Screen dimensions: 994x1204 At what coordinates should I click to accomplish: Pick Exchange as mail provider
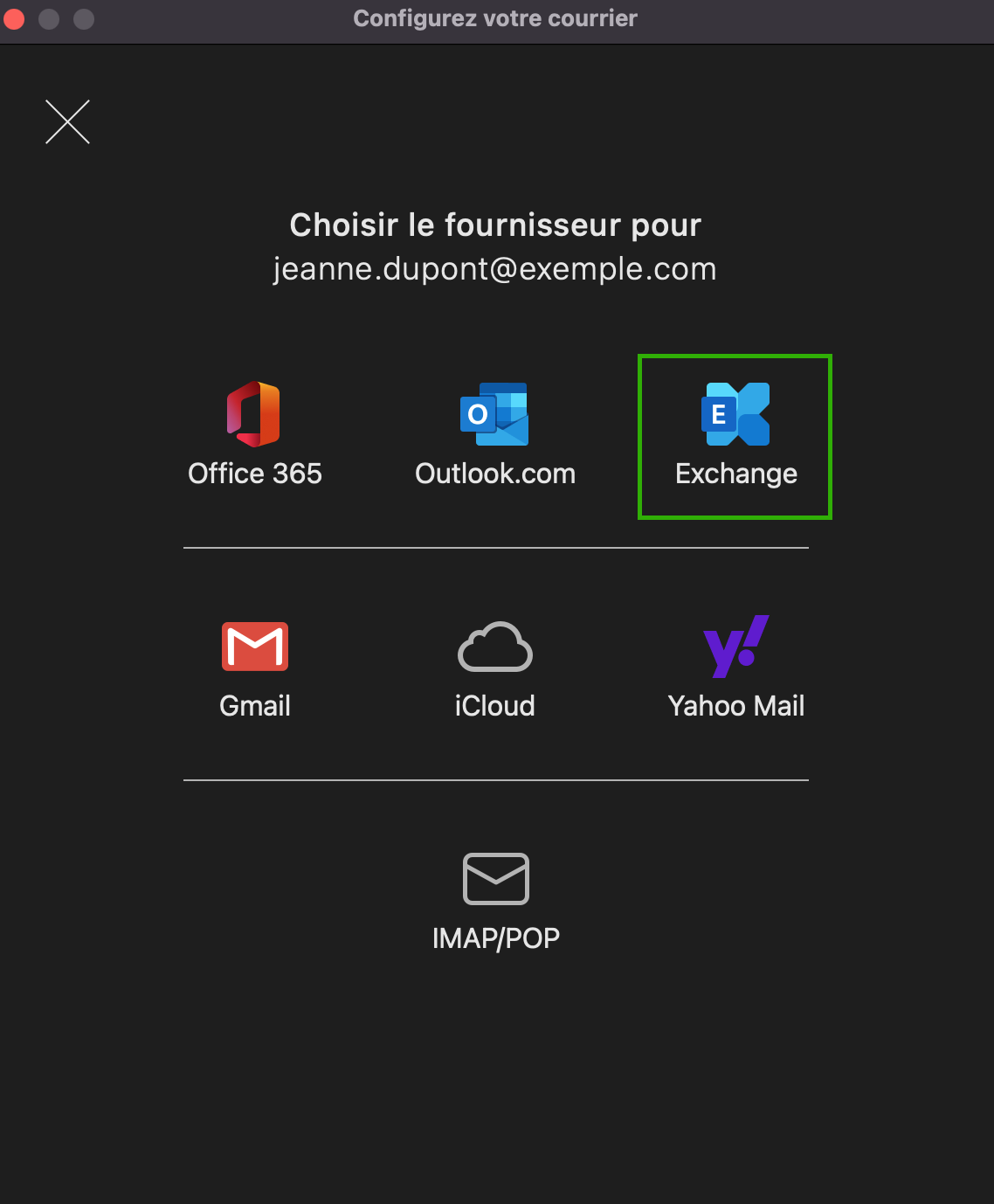point(735,435)
